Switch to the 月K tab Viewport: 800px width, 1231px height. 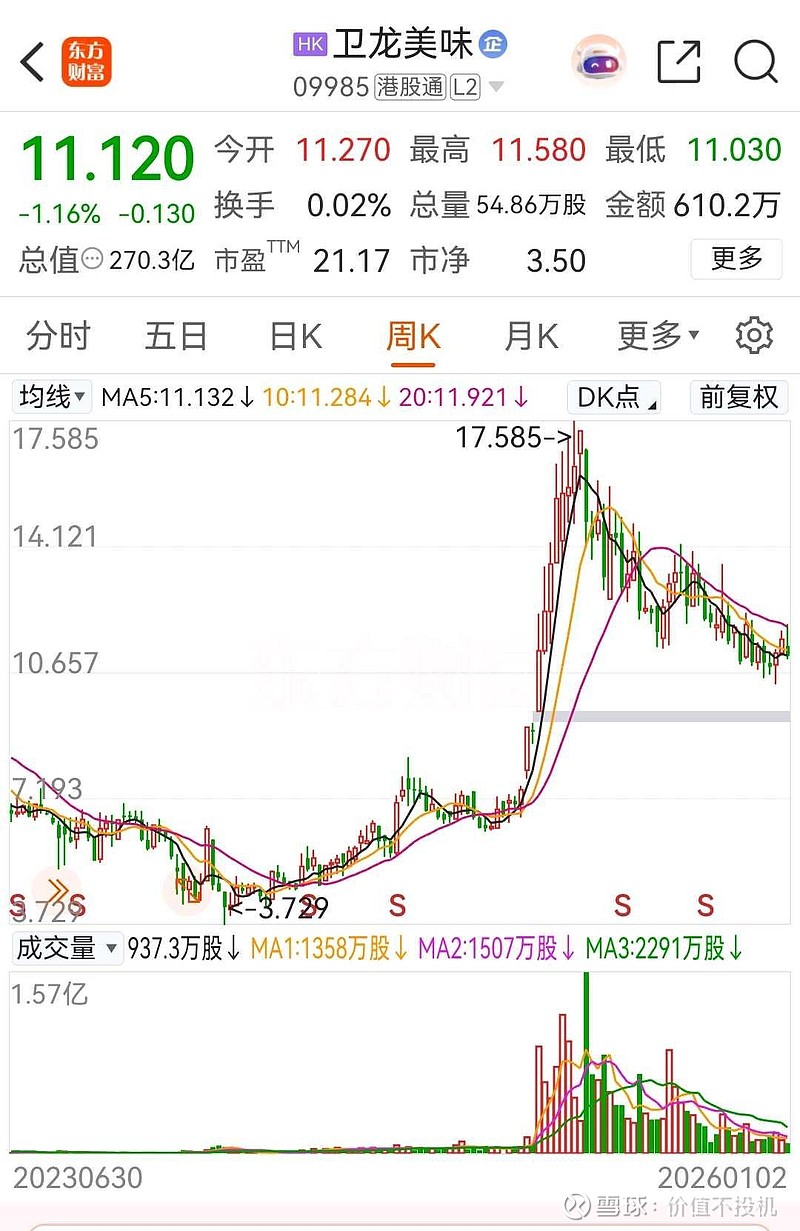530,335
